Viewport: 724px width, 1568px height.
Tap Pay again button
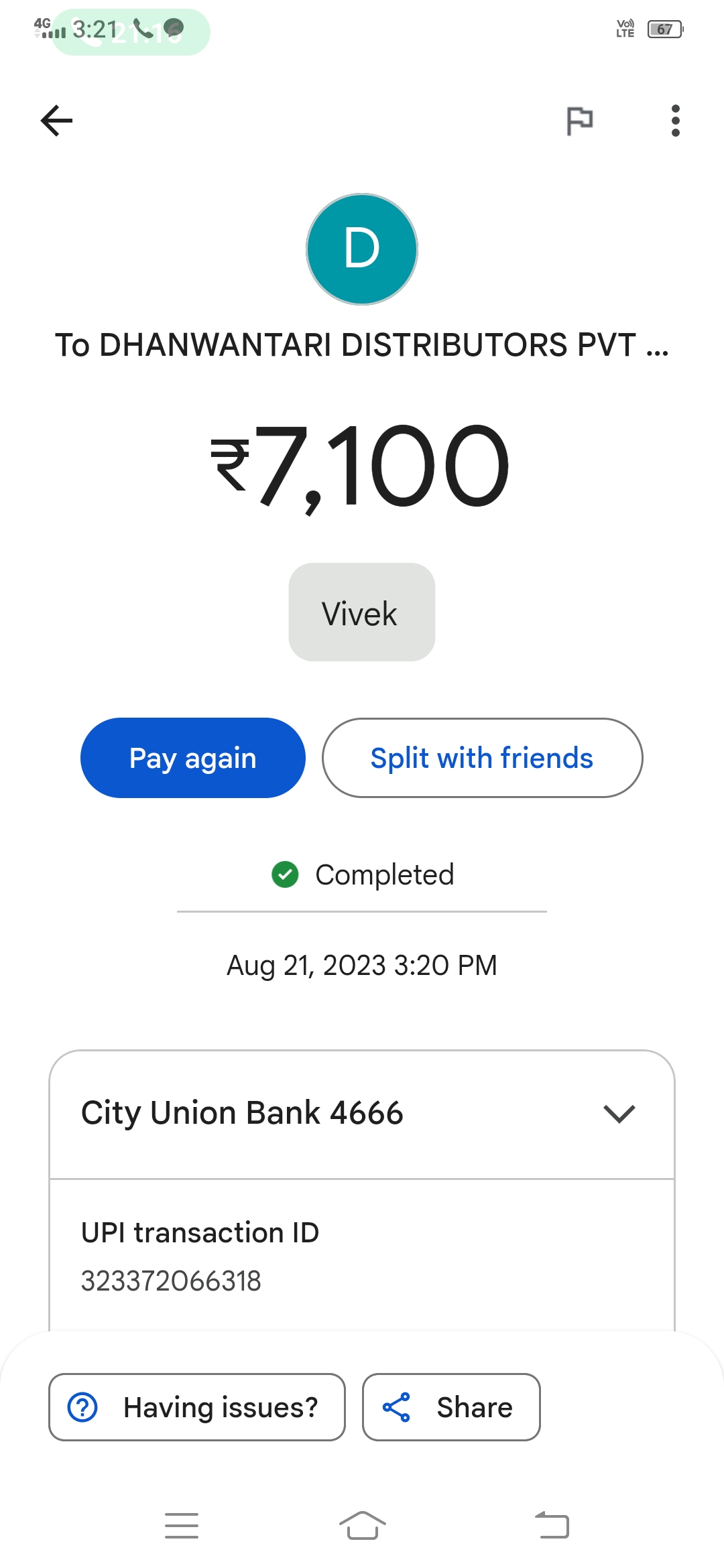[x=193, y=758]
